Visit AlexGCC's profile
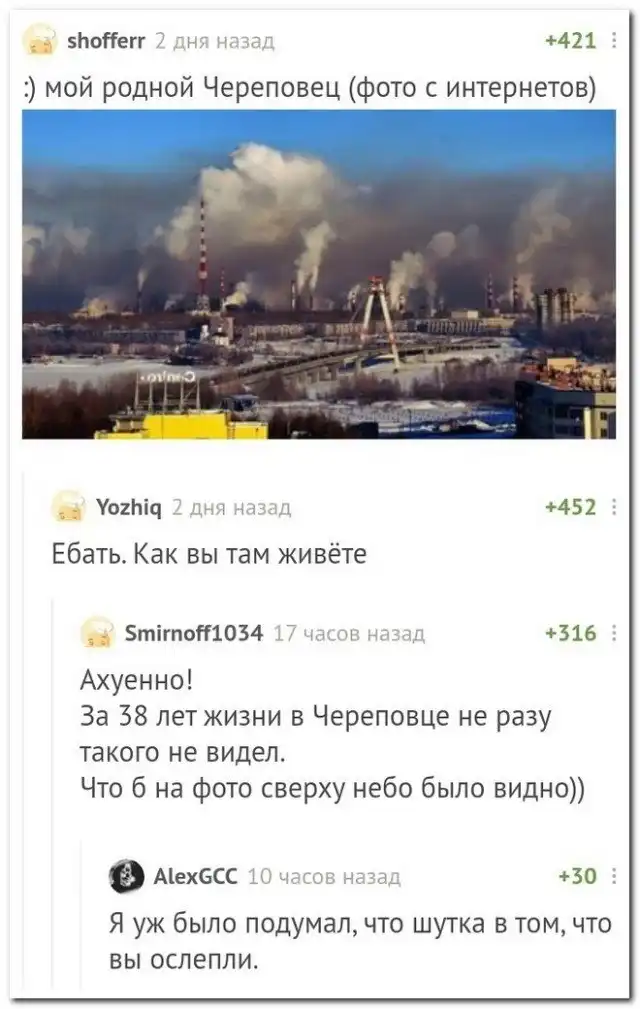Screen dimensions: 640x1009 pos(196,876)
